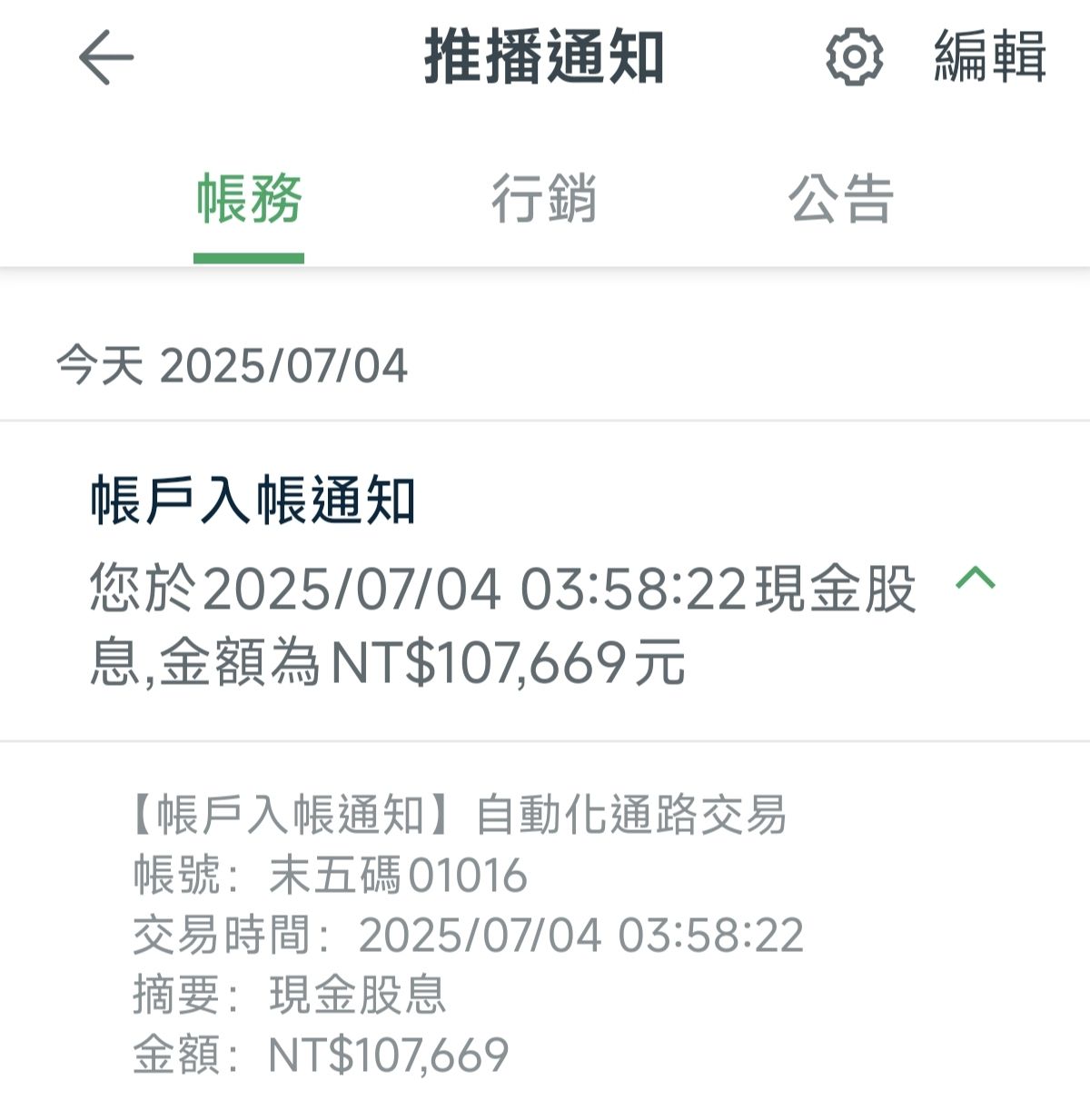Switch to the 行銷 tab
1090x1120 pixels.
click(543, 199)
